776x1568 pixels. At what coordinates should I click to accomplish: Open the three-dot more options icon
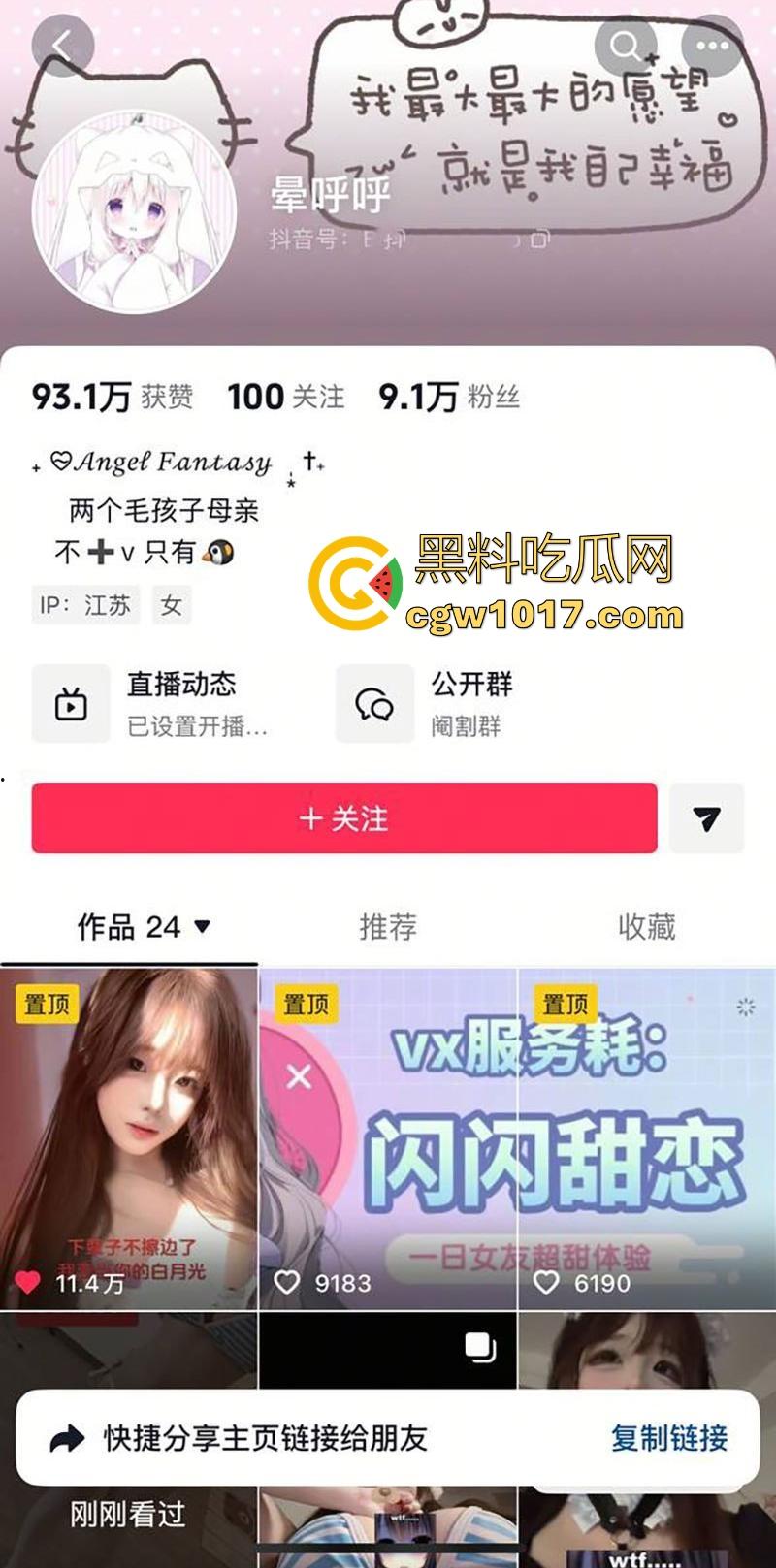point(714,44)
